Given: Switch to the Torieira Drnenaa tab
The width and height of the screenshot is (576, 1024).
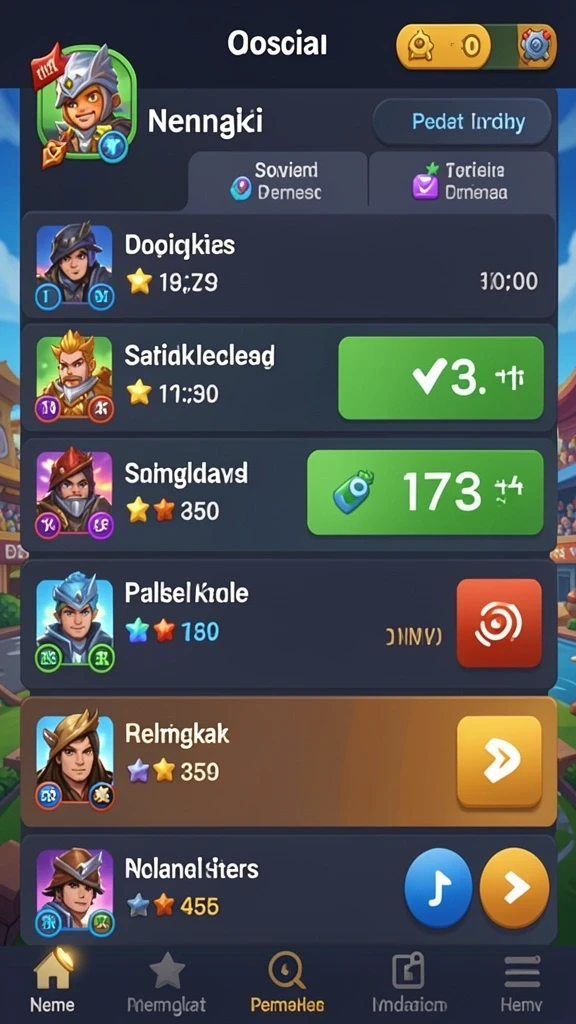Looking at the screenshot, I should [462, 181].
